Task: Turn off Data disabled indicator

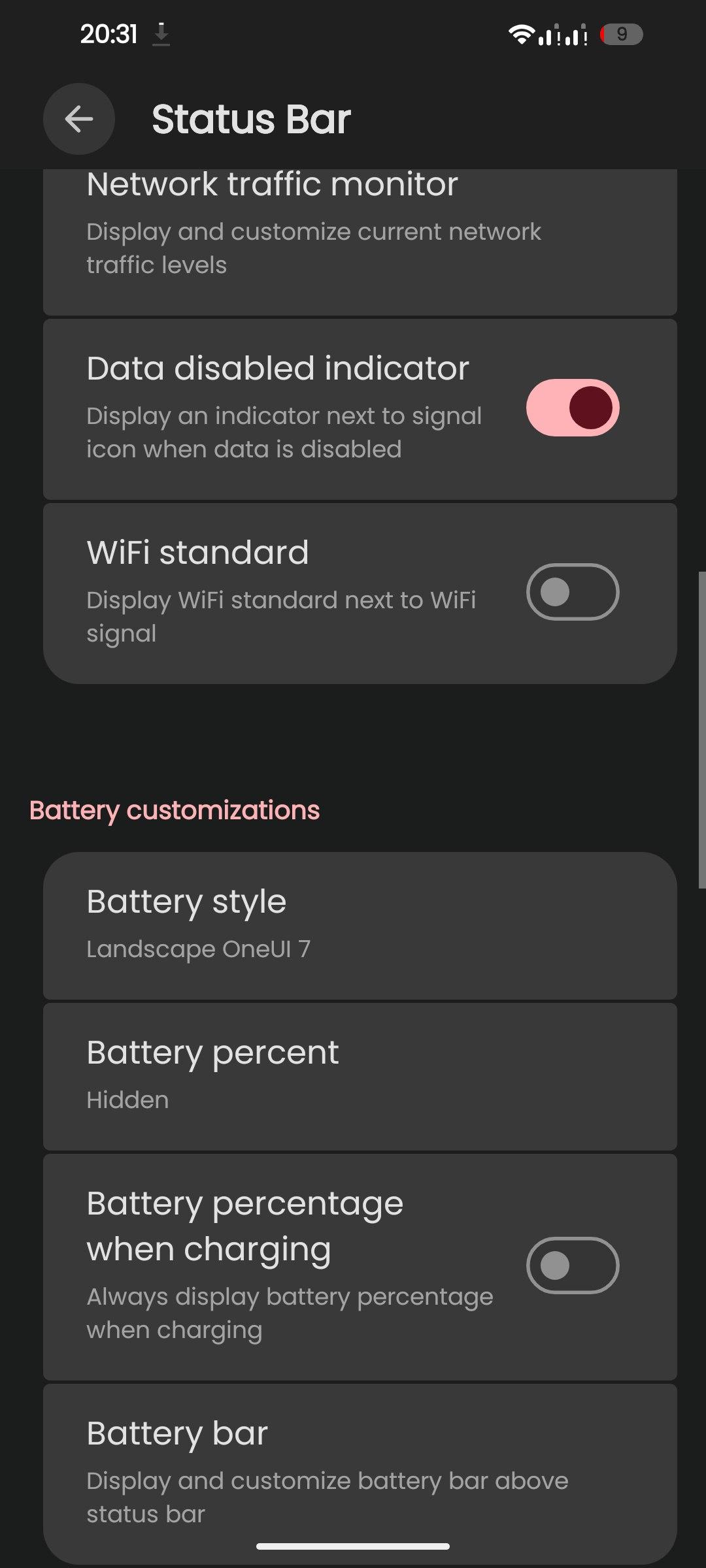Action: coord(573,408)
